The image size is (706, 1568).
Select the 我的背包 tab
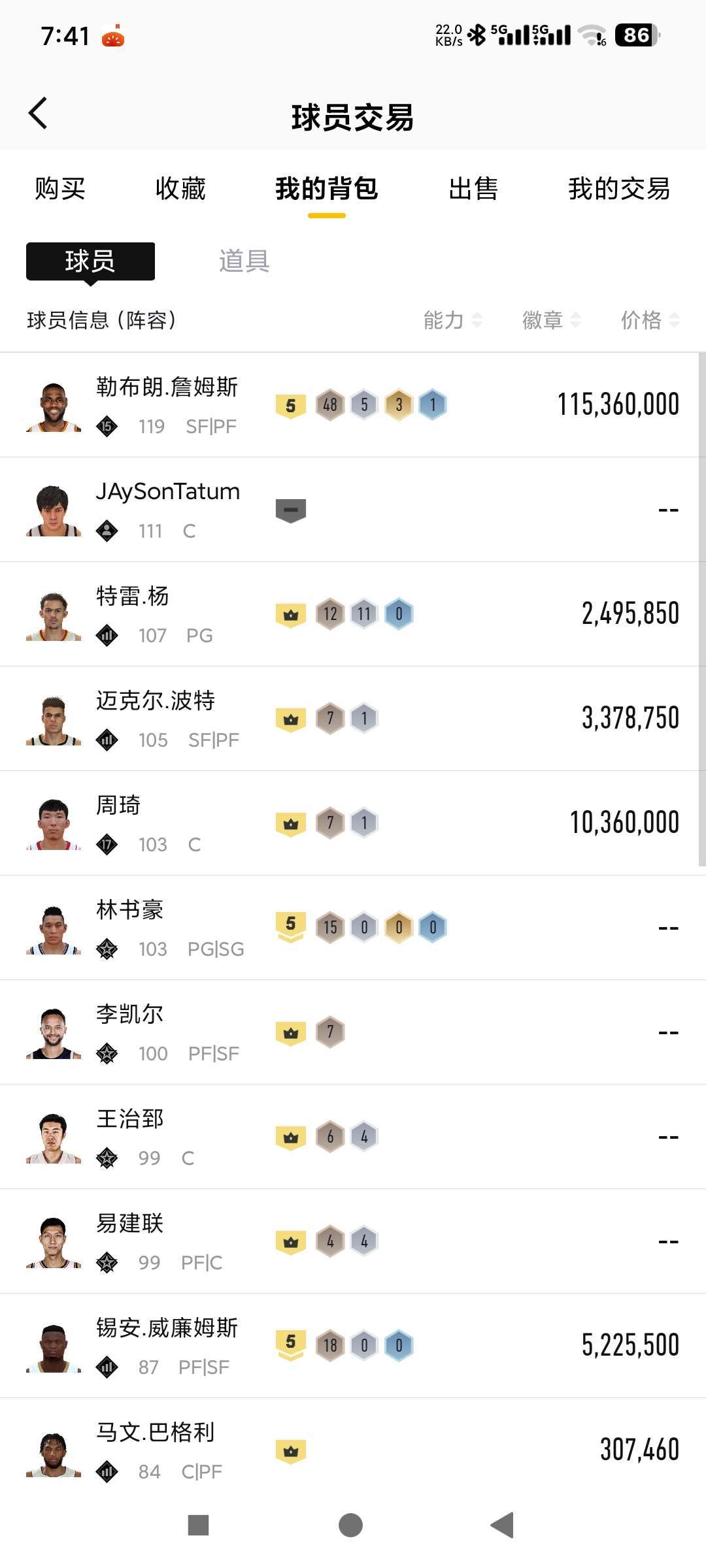[x=326, y=189]
